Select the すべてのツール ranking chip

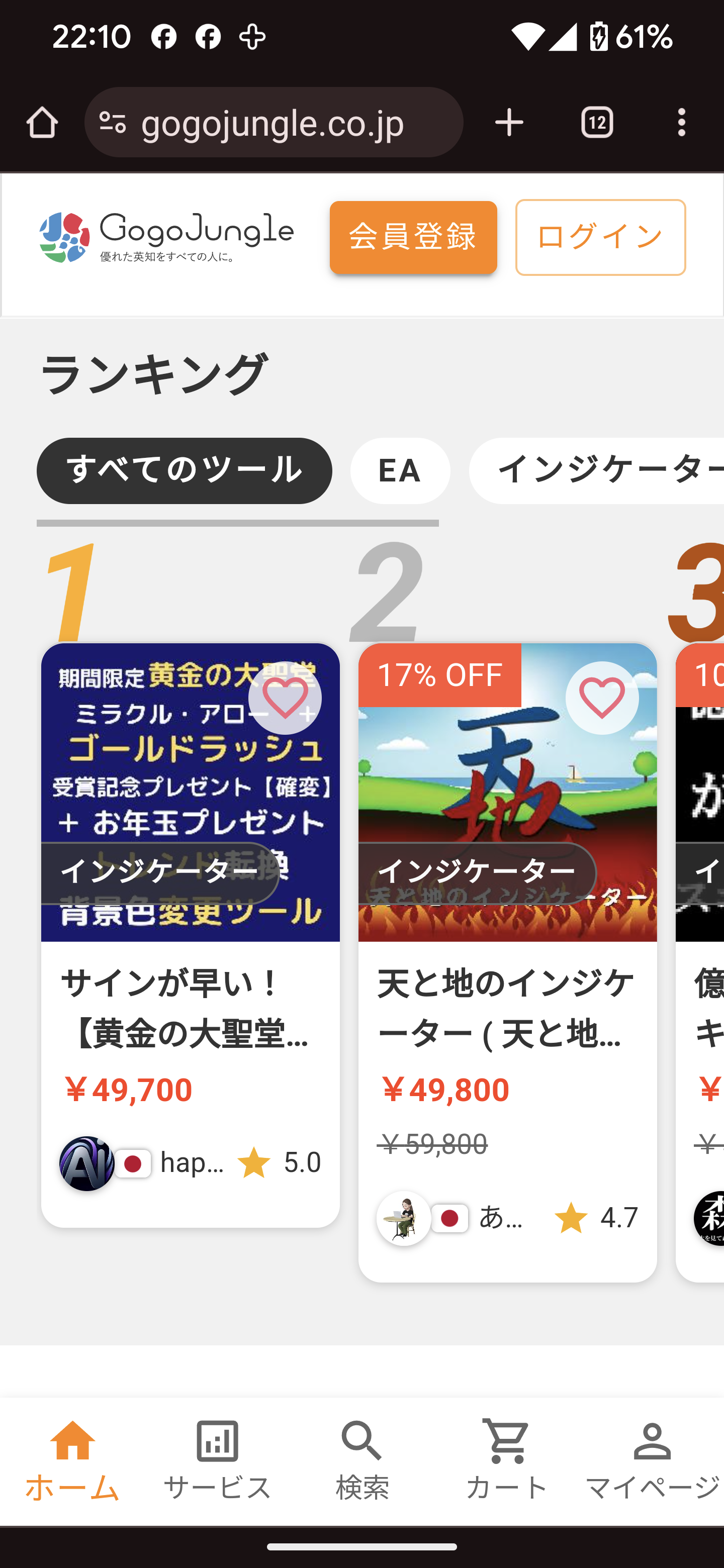[x=184, y=470]
